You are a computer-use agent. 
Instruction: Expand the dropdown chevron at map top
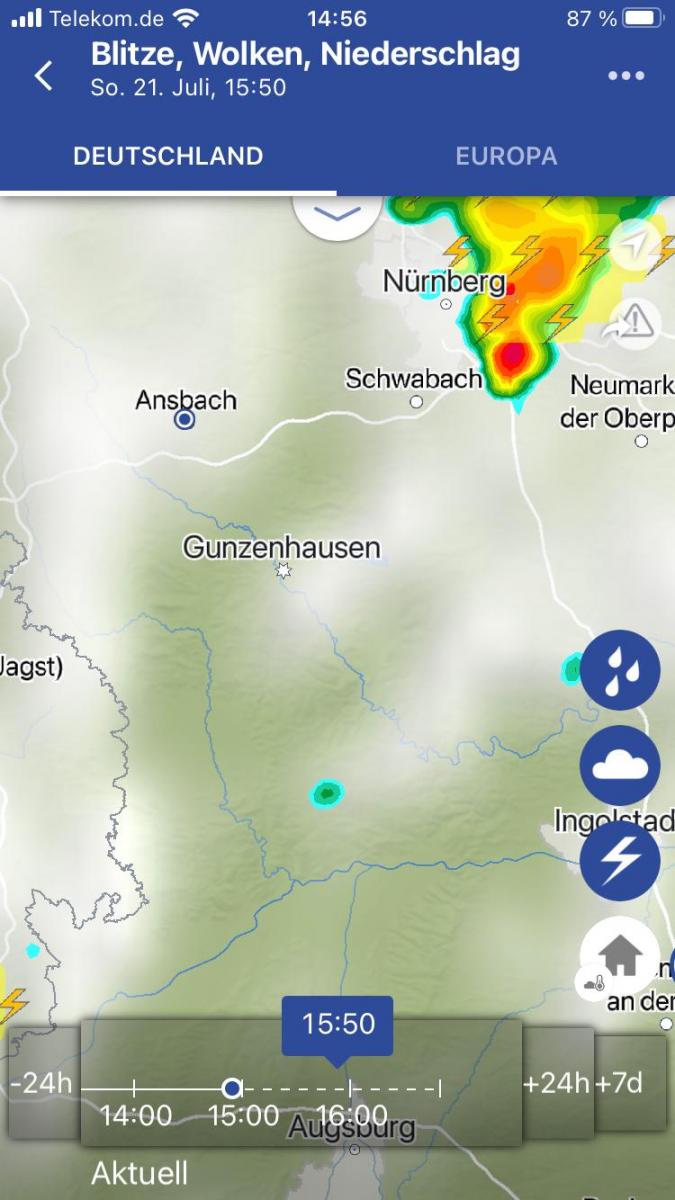(338, 213)
